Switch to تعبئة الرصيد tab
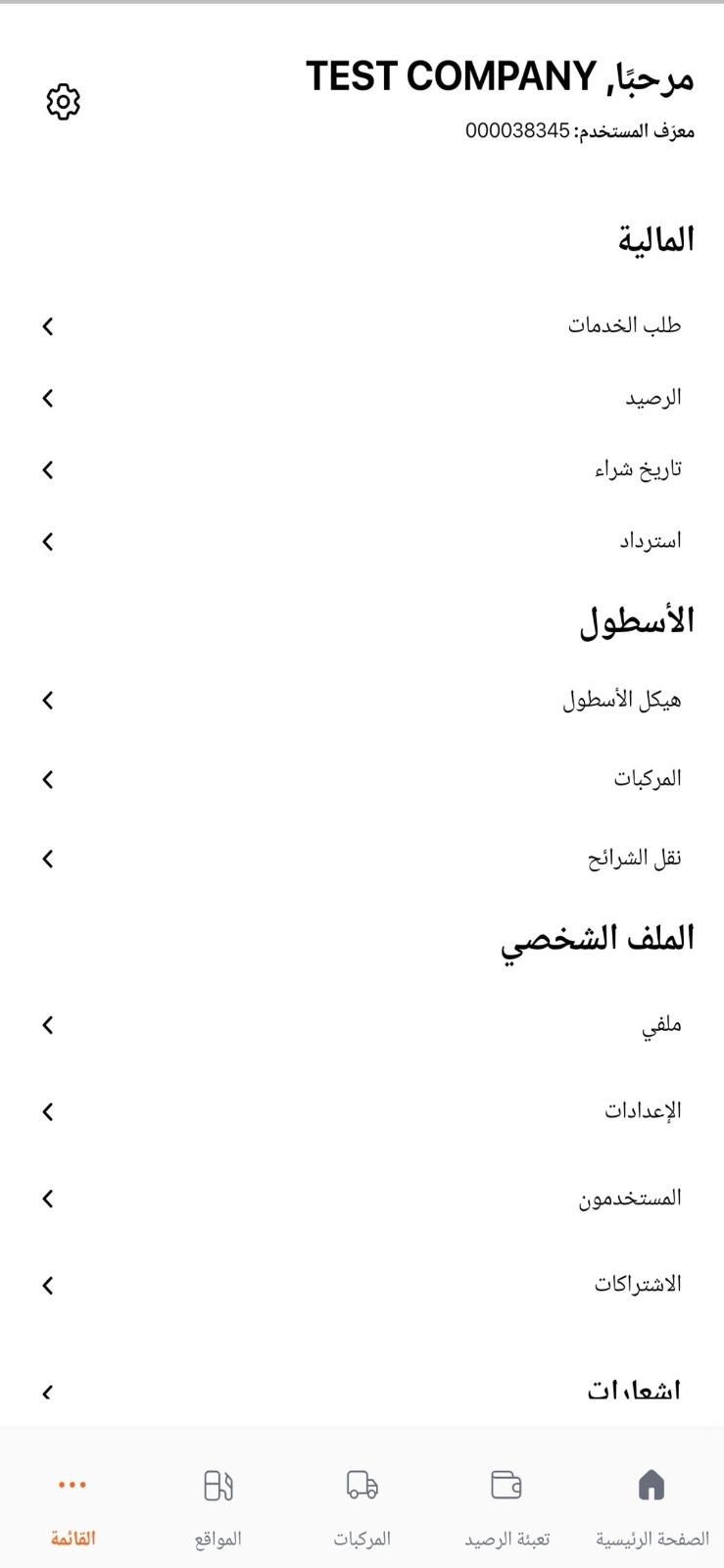The height and width of the screenshot is (1568, 724). coord(507,1507)
